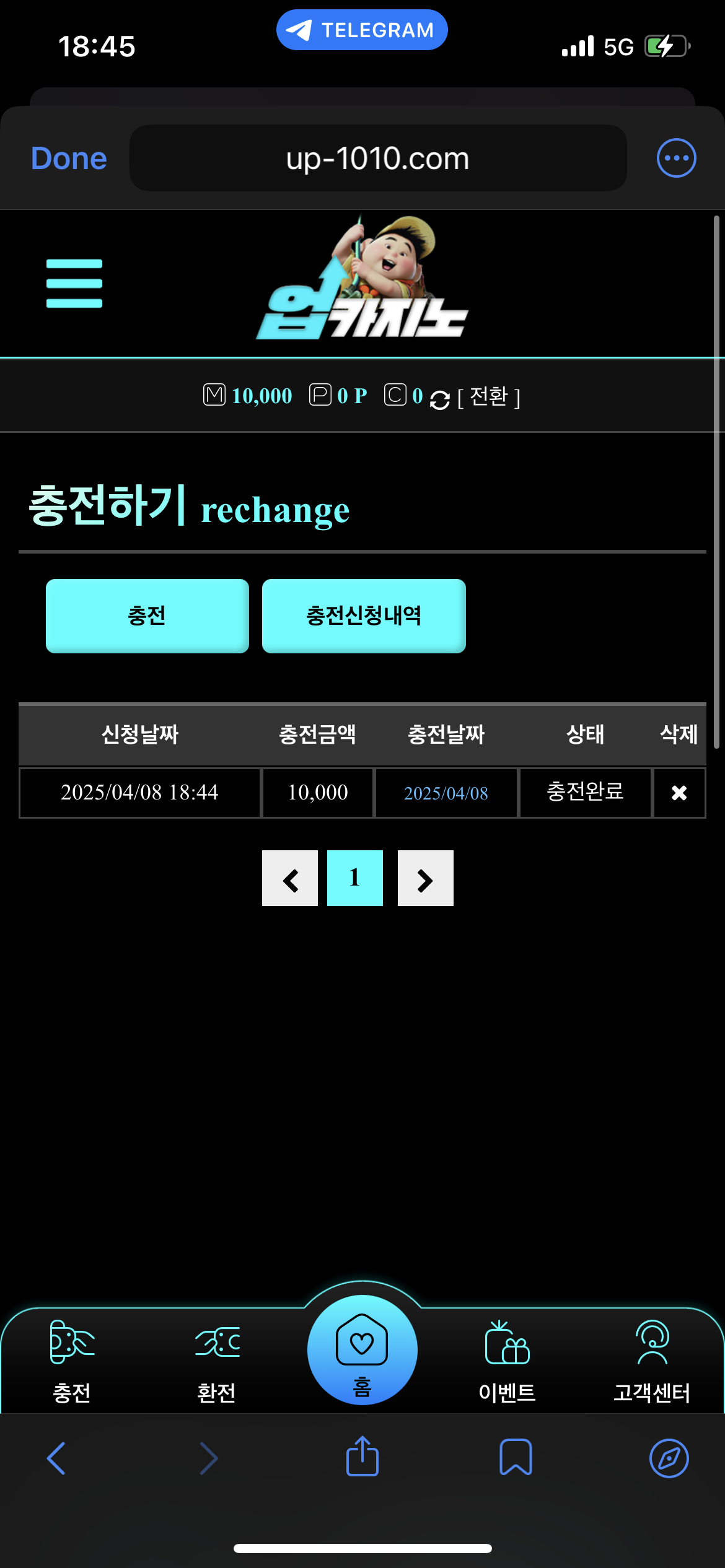Delete the 2025/04/08 18:44 recharge entry
The height and width of the screenshot is (1568, 725).
679,793
